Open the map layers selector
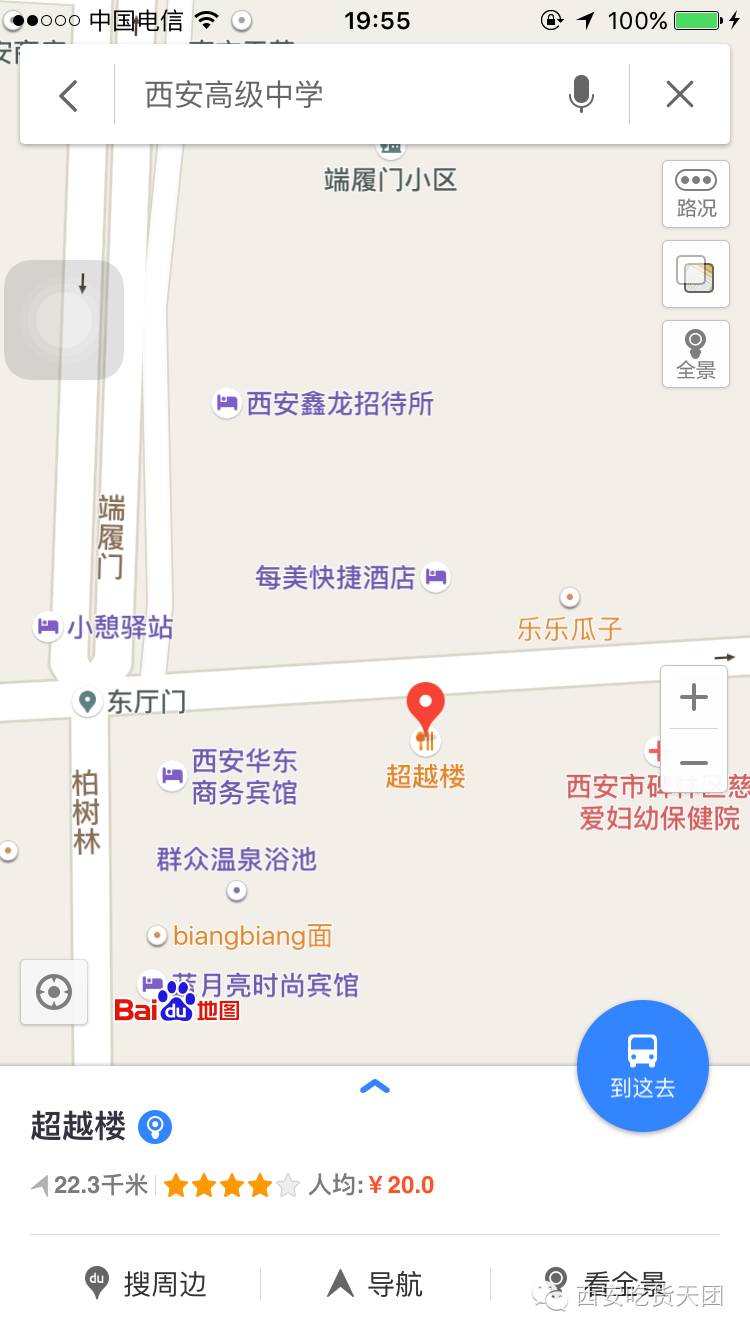Screen dimensions: 750x1334 click(x=696, y=274)
